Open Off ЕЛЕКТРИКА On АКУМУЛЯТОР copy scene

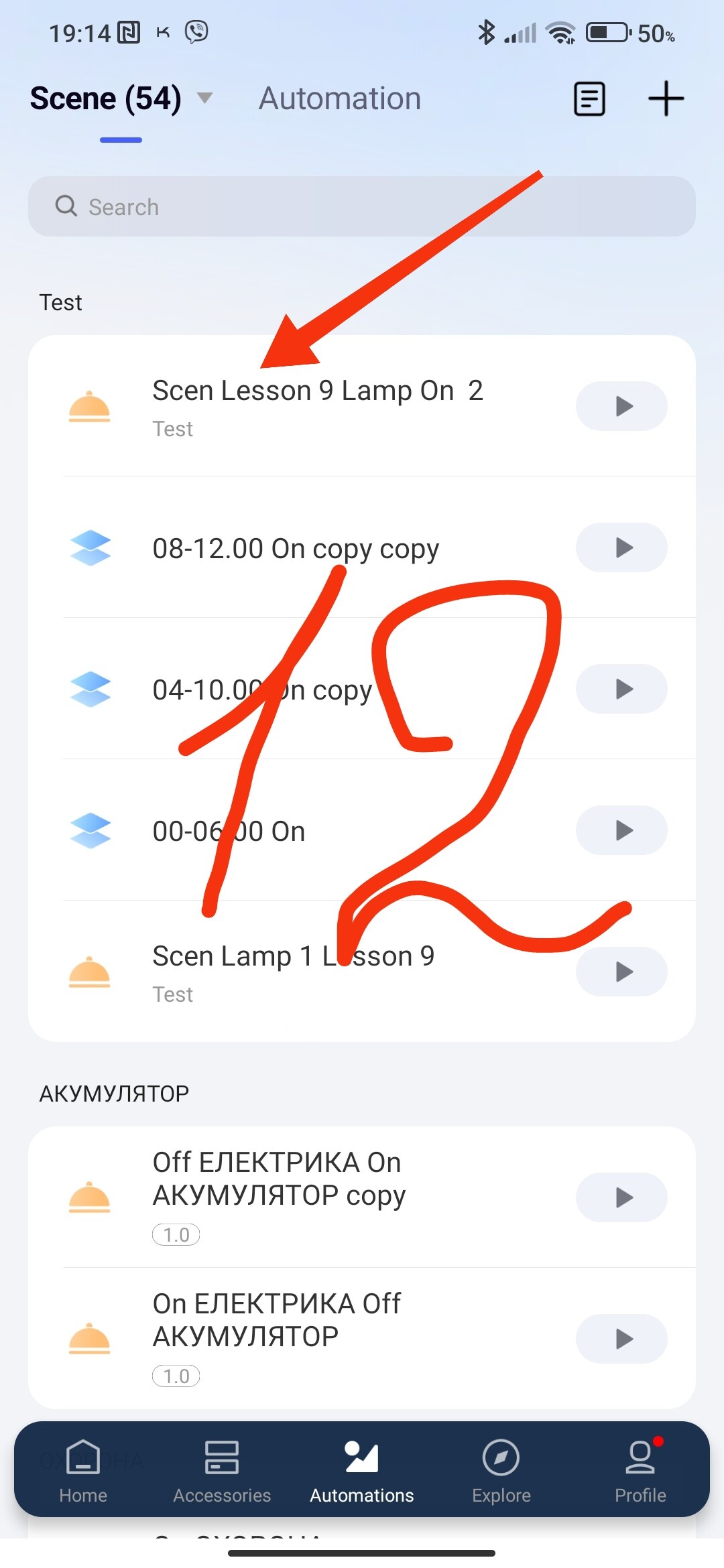click(278, 1179)
